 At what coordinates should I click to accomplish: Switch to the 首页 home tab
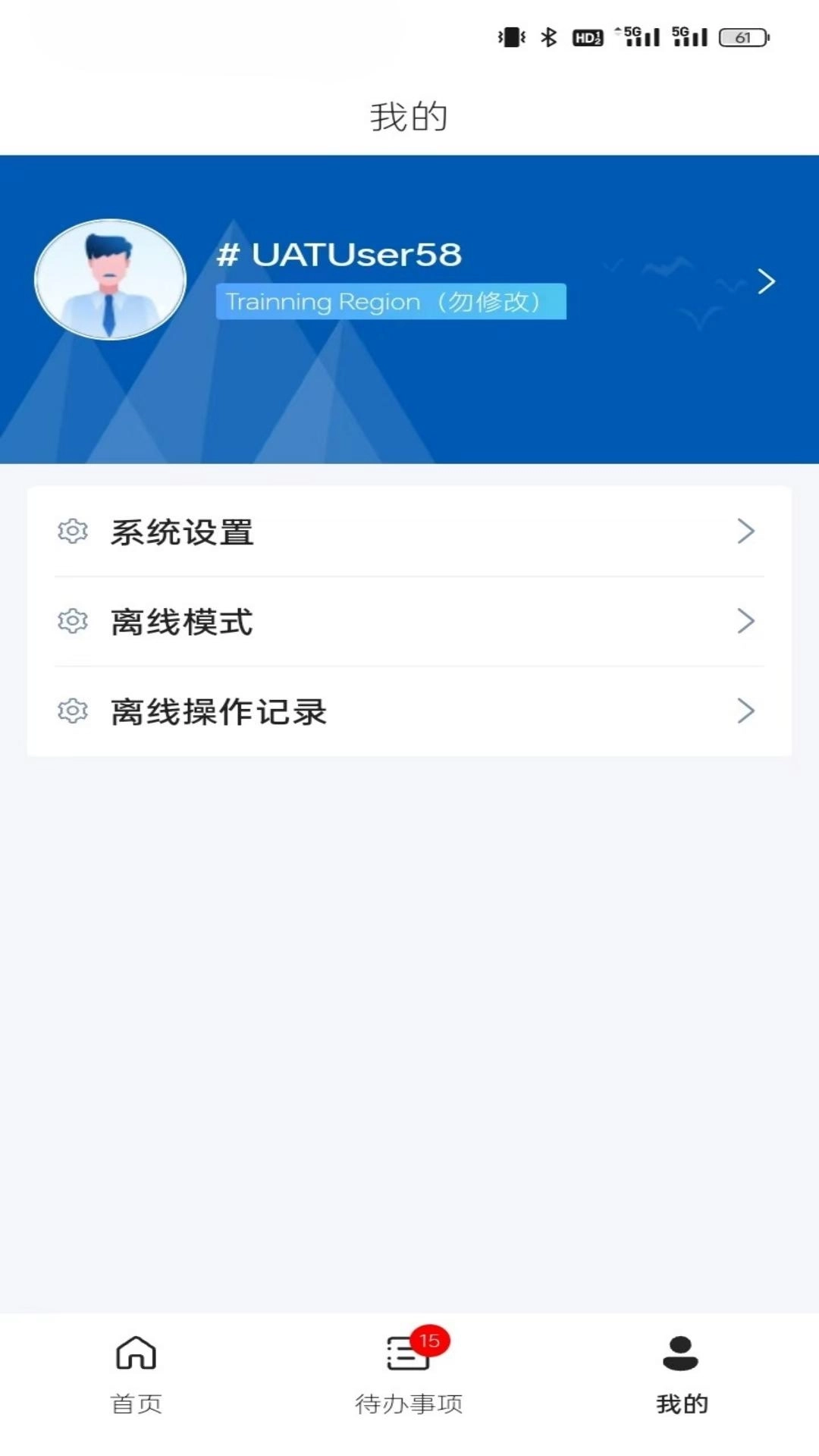136,1374
